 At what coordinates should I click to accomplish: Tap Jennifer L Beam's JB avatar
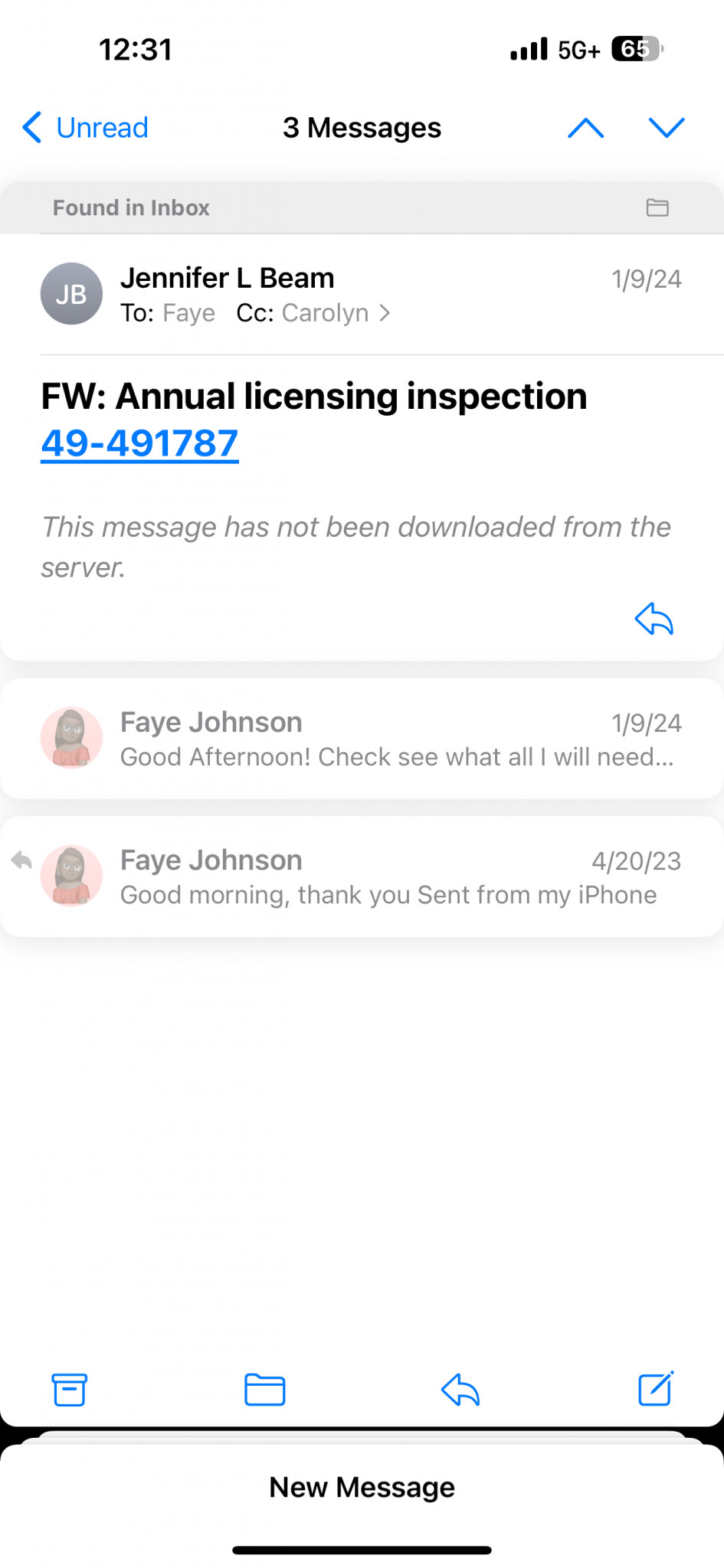point(71,294)
